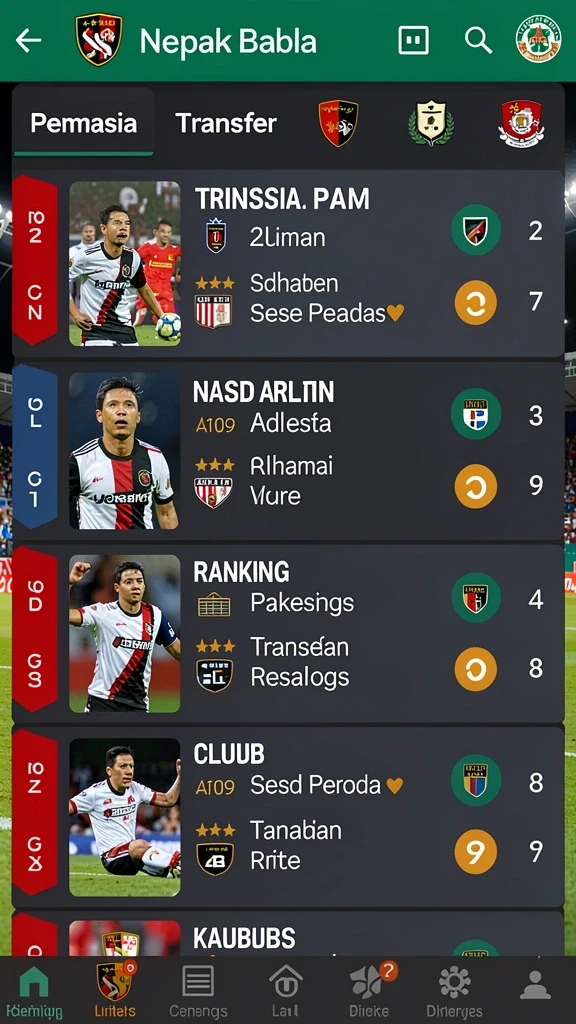Go to the home tab in bottom bar
576x1024 pixels.
[33, 990]
